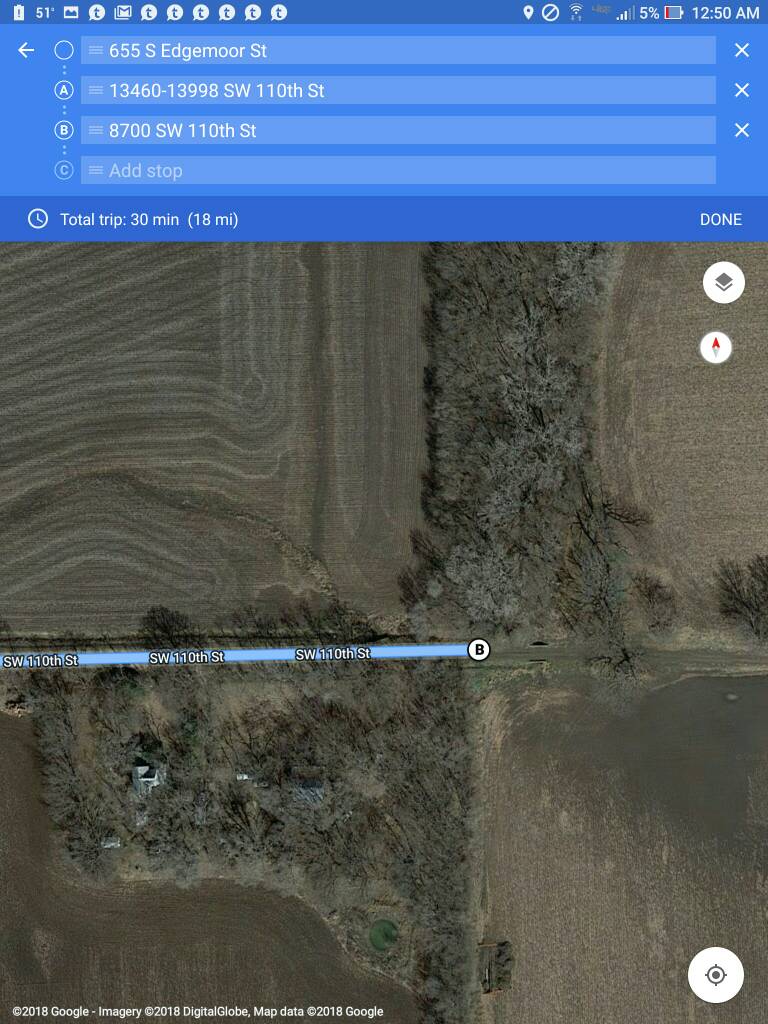Center map on my location

[x=716, y=975]
